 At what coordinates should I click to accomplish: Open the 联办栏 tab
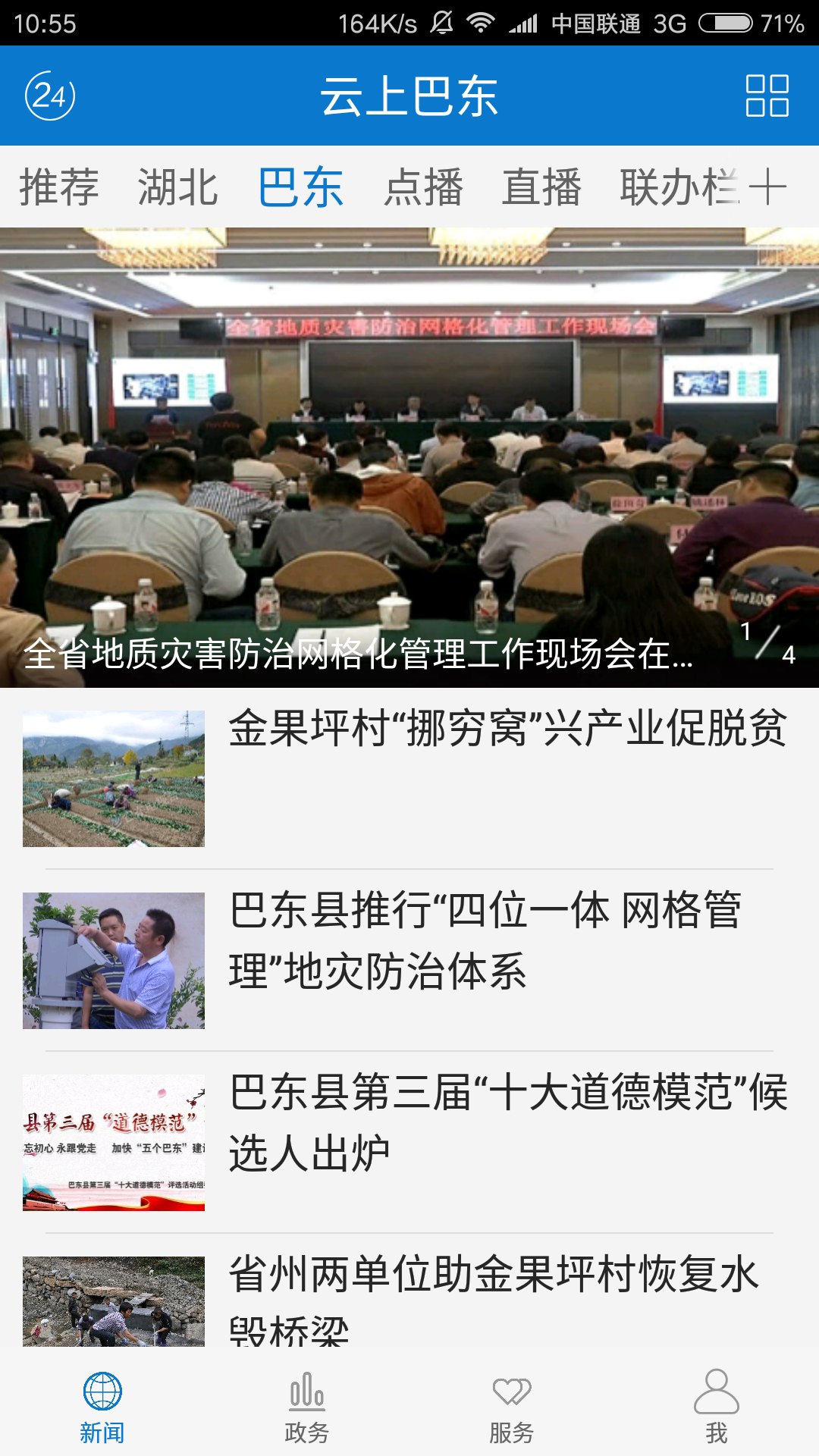(679, 187)
